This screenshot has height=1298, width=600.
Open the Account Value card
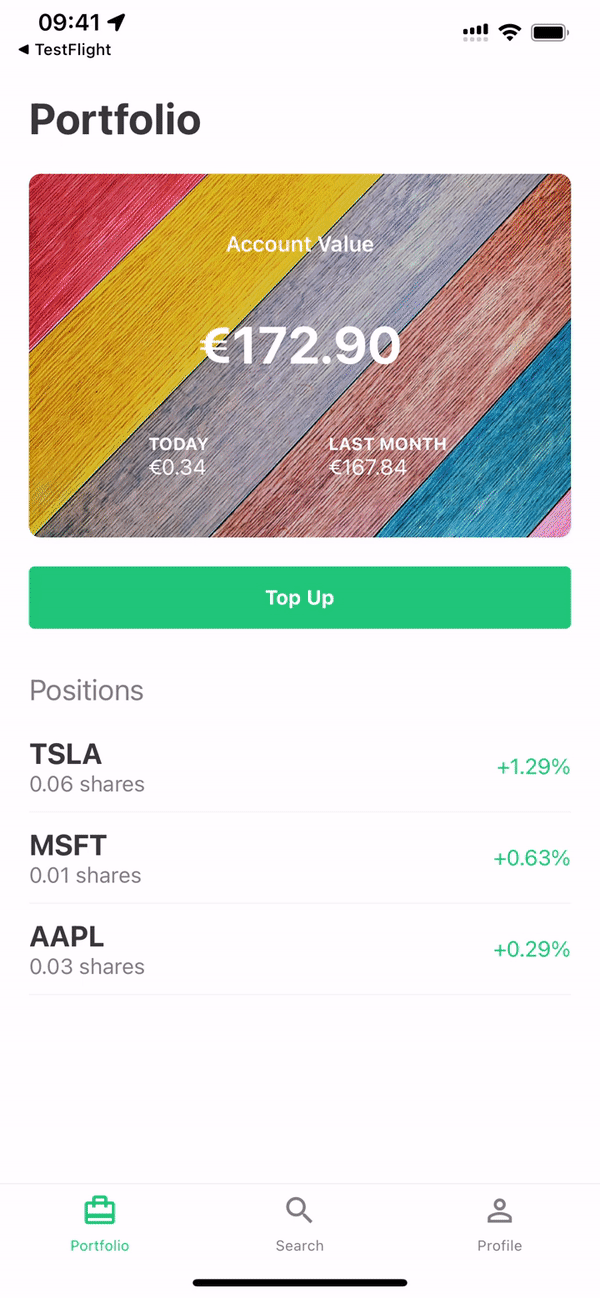(x=300, y=356)
